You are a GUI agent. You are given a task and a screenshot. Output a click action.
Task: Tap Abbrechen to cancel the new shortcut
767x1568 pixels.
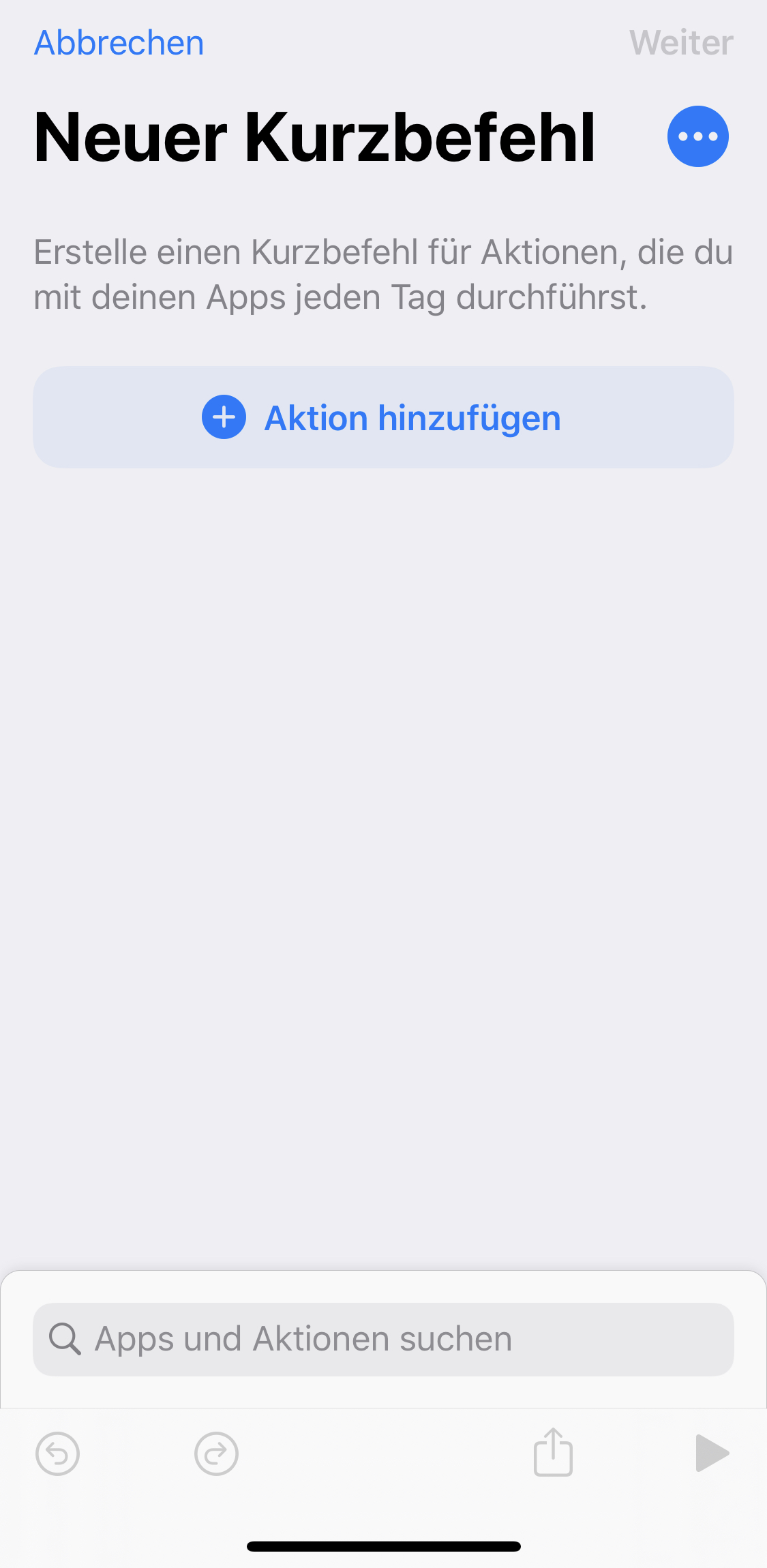(x=119, y=43)
